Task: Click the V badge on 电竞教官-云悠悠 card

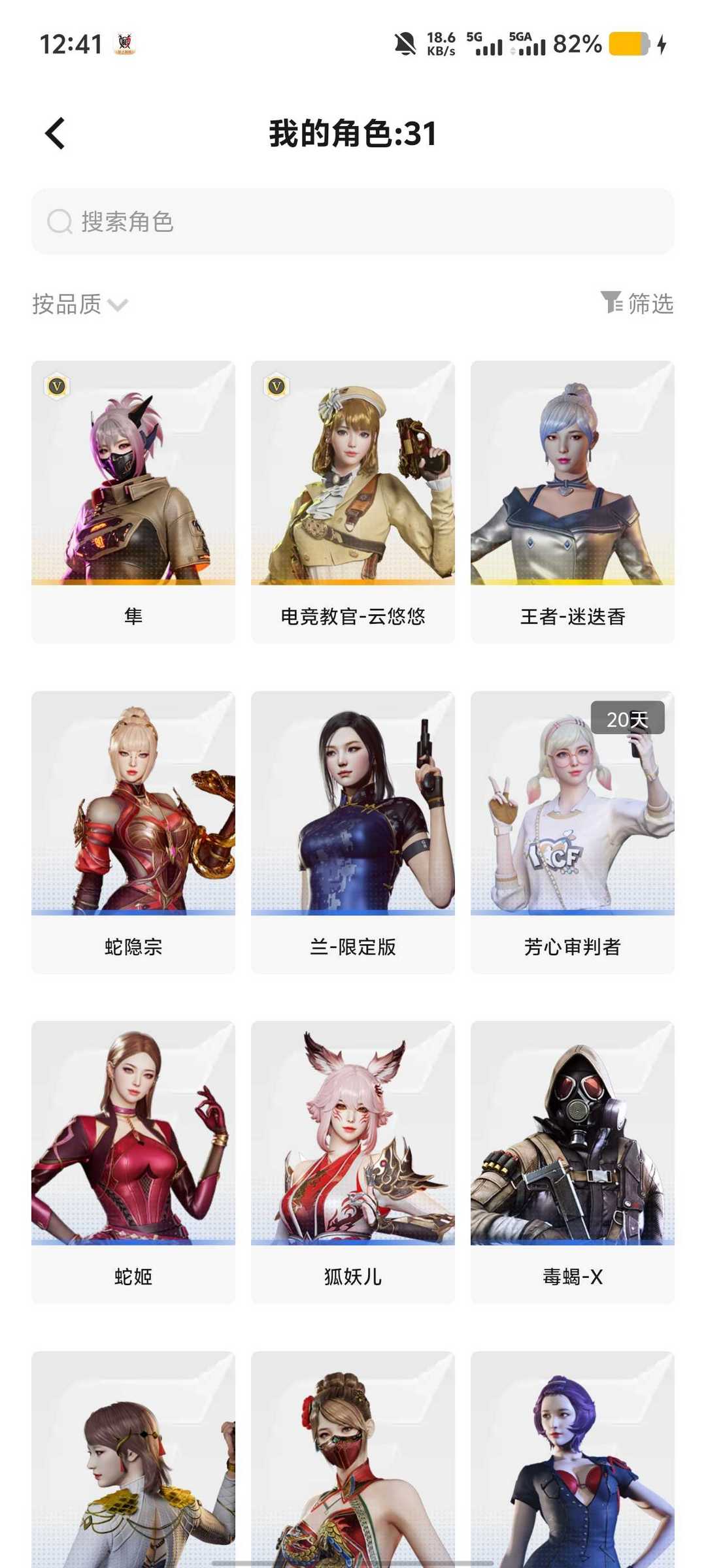Action: 275,387
